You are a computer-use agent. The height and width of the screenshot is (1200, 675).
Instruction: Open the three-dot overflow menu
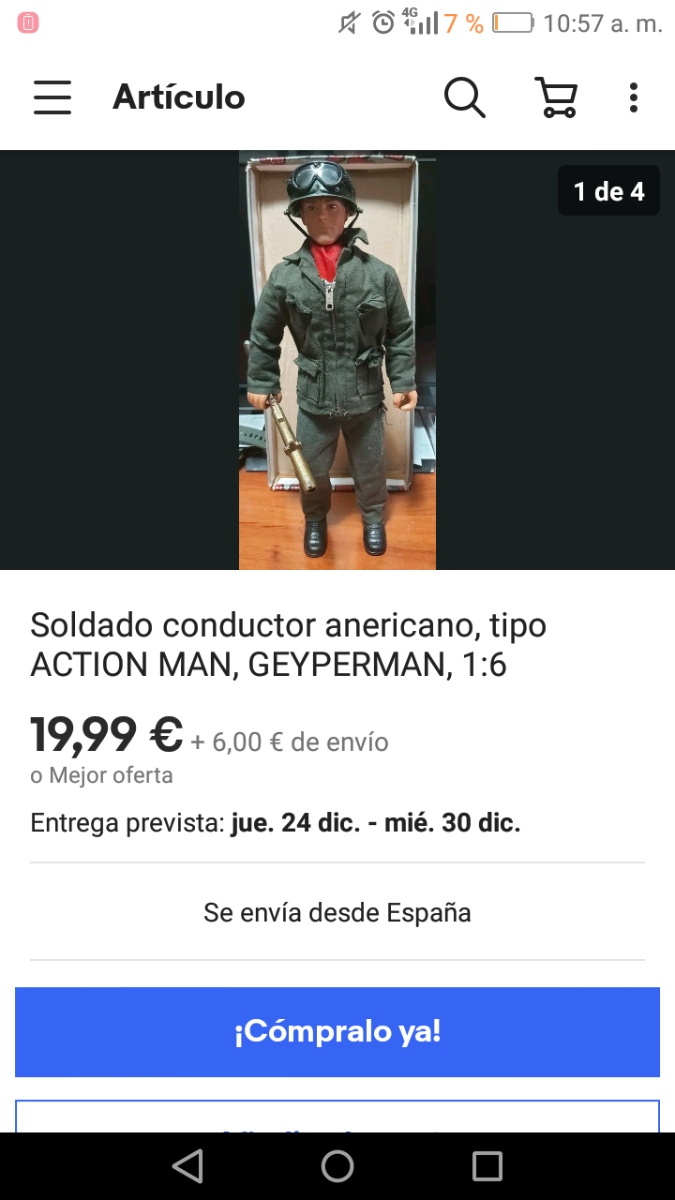click(x=633, y=98)
